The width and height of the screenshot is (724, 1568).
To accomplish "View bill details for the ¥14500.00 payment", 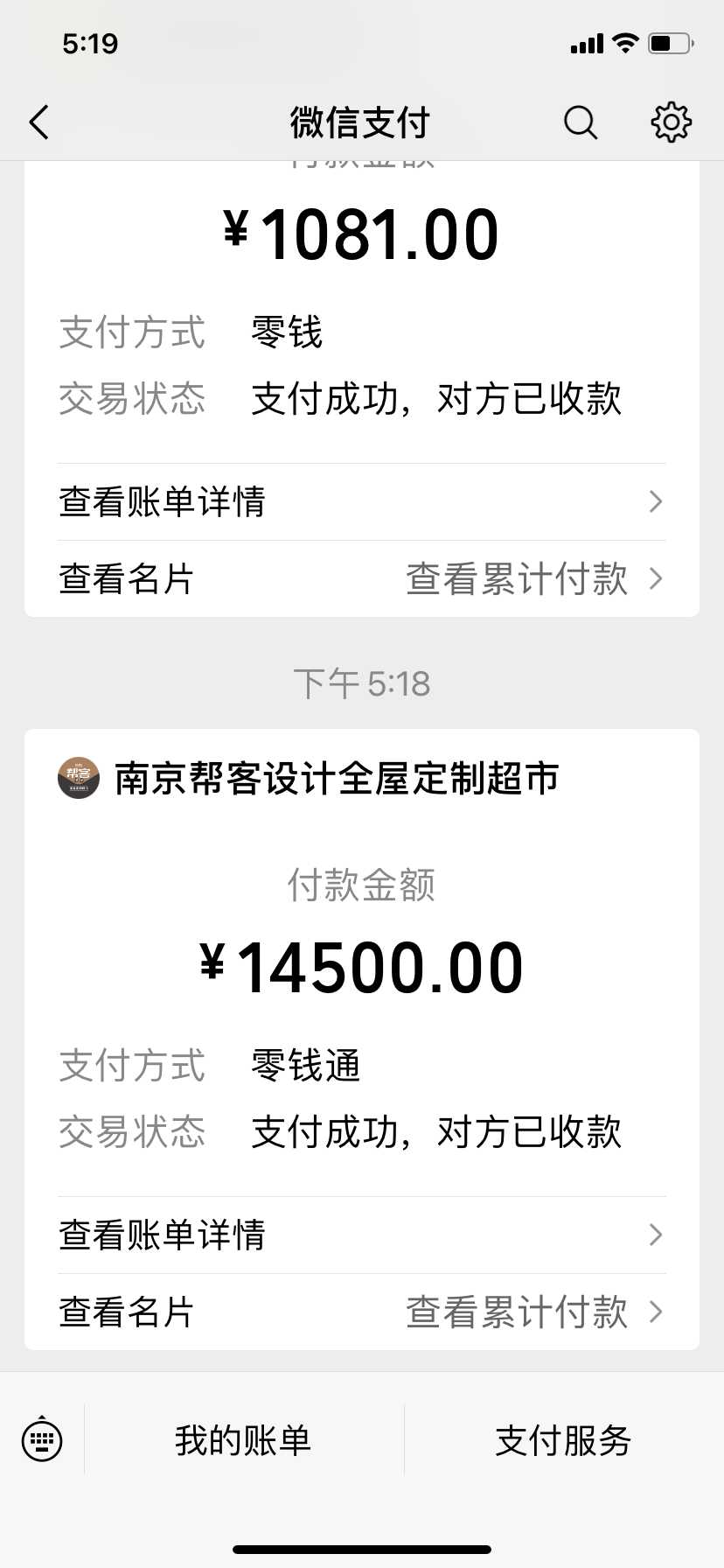I will [x=362, y=1235].
